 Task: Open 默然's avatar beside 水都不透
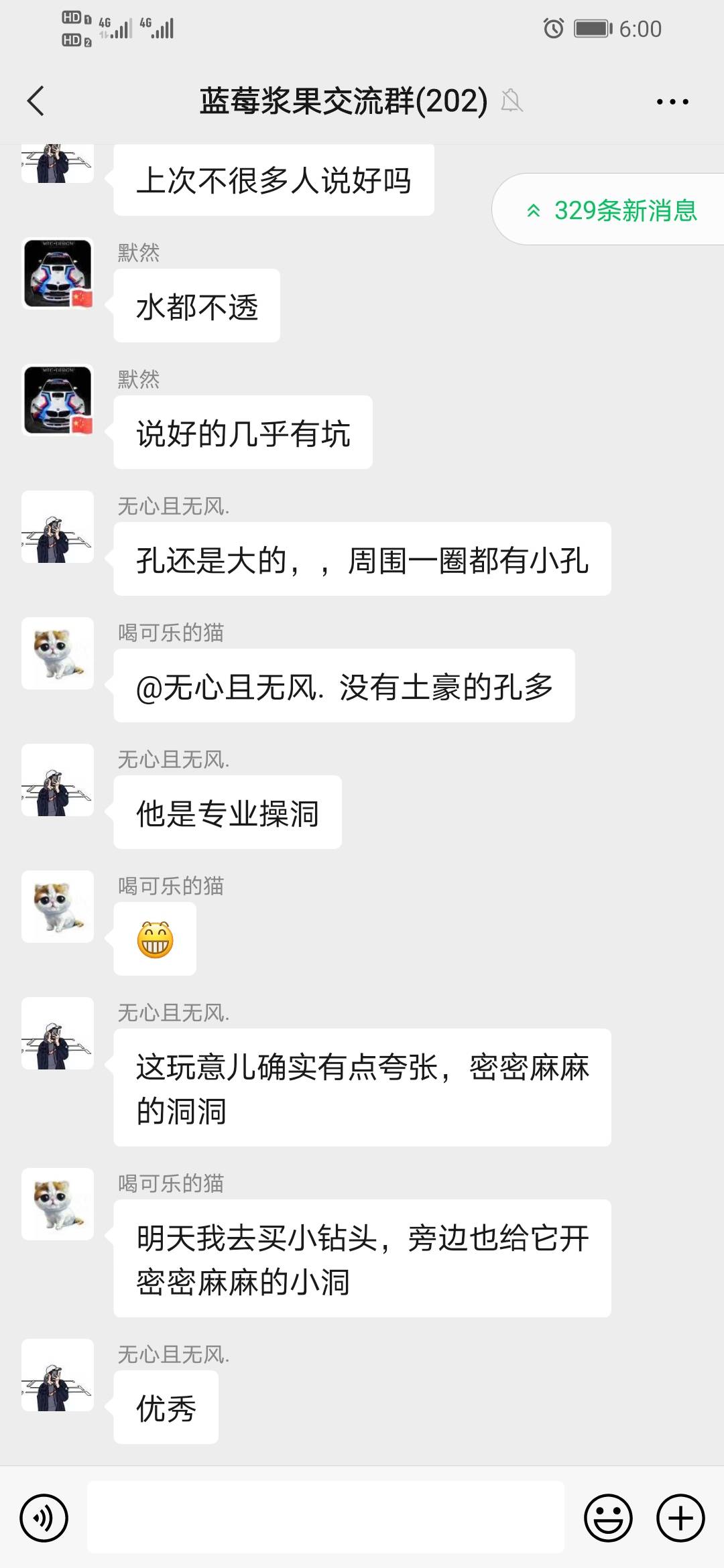[58, 273]
